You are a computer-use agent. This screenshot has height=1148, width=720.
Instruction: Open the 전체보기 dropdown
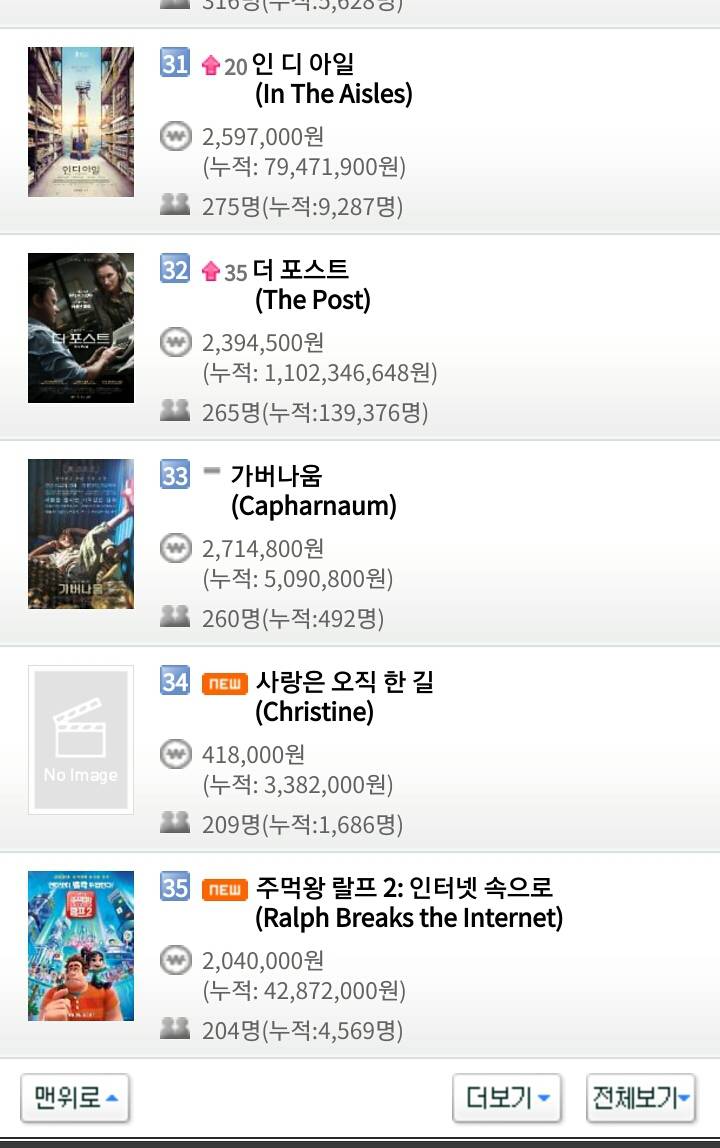coord(640,1097)
